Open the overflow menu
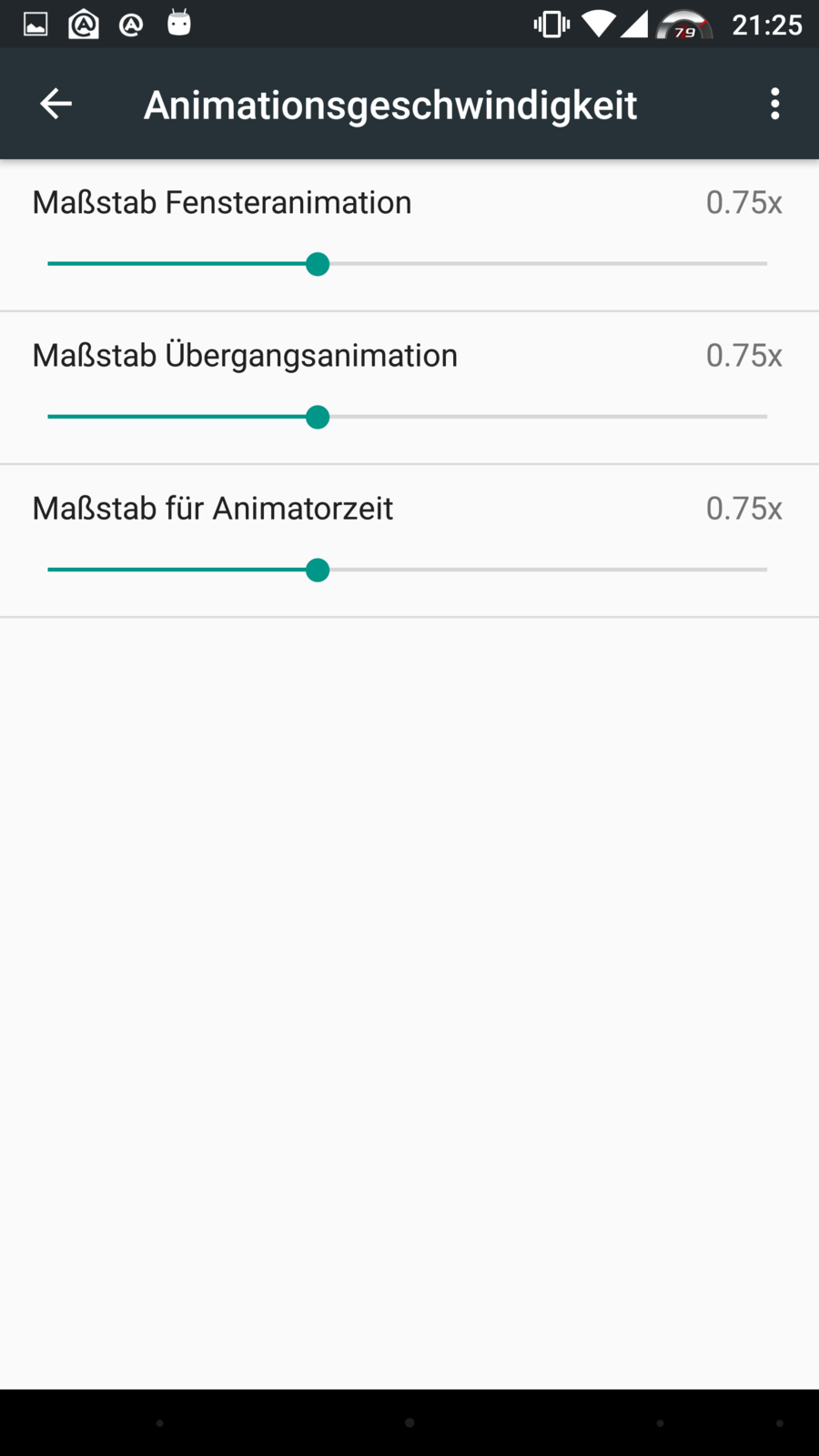Viewport: 819px width, 1456px height. [774, 104]
